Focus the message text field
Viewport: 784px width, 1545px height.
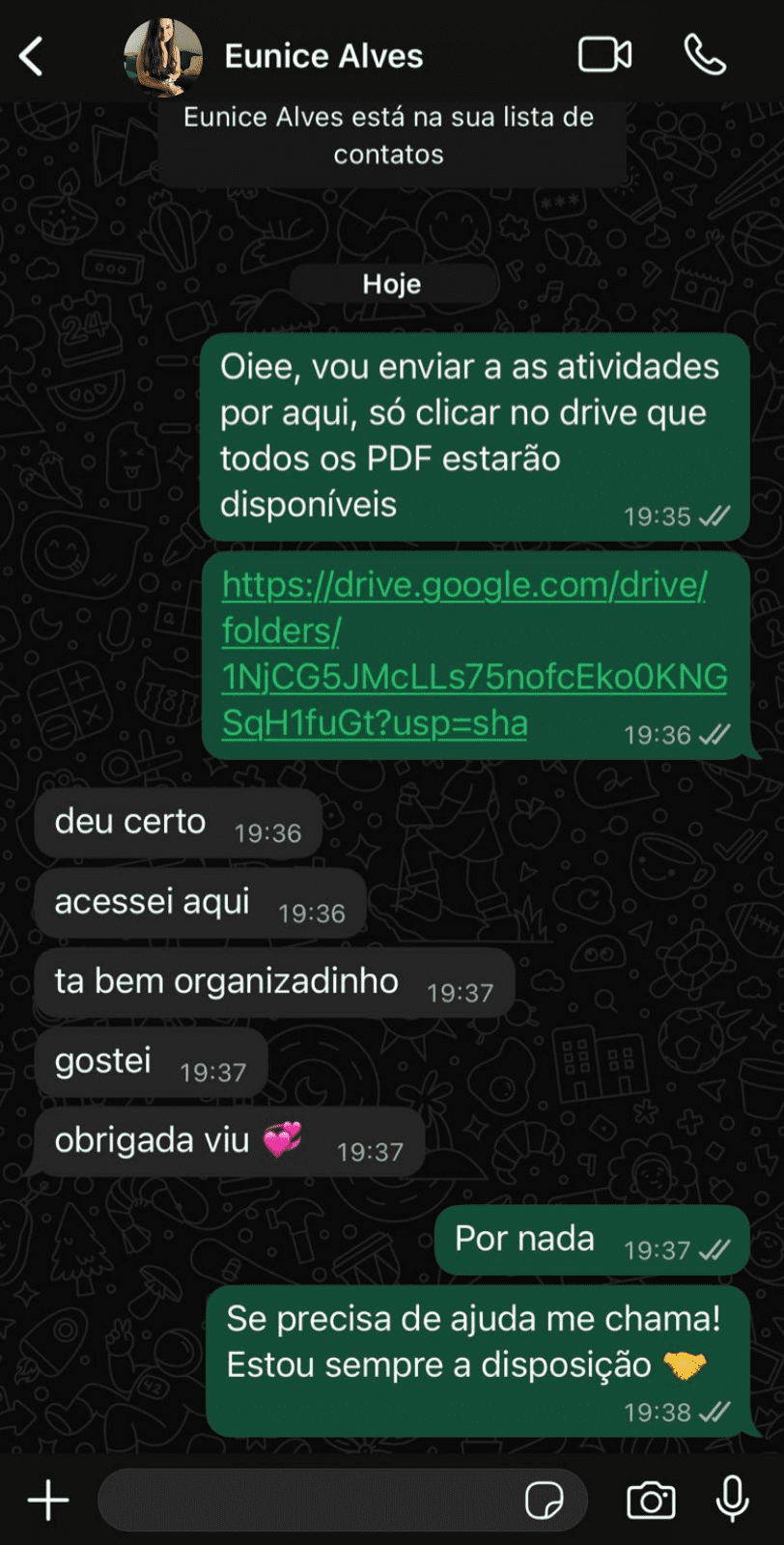pos(309,1501)
